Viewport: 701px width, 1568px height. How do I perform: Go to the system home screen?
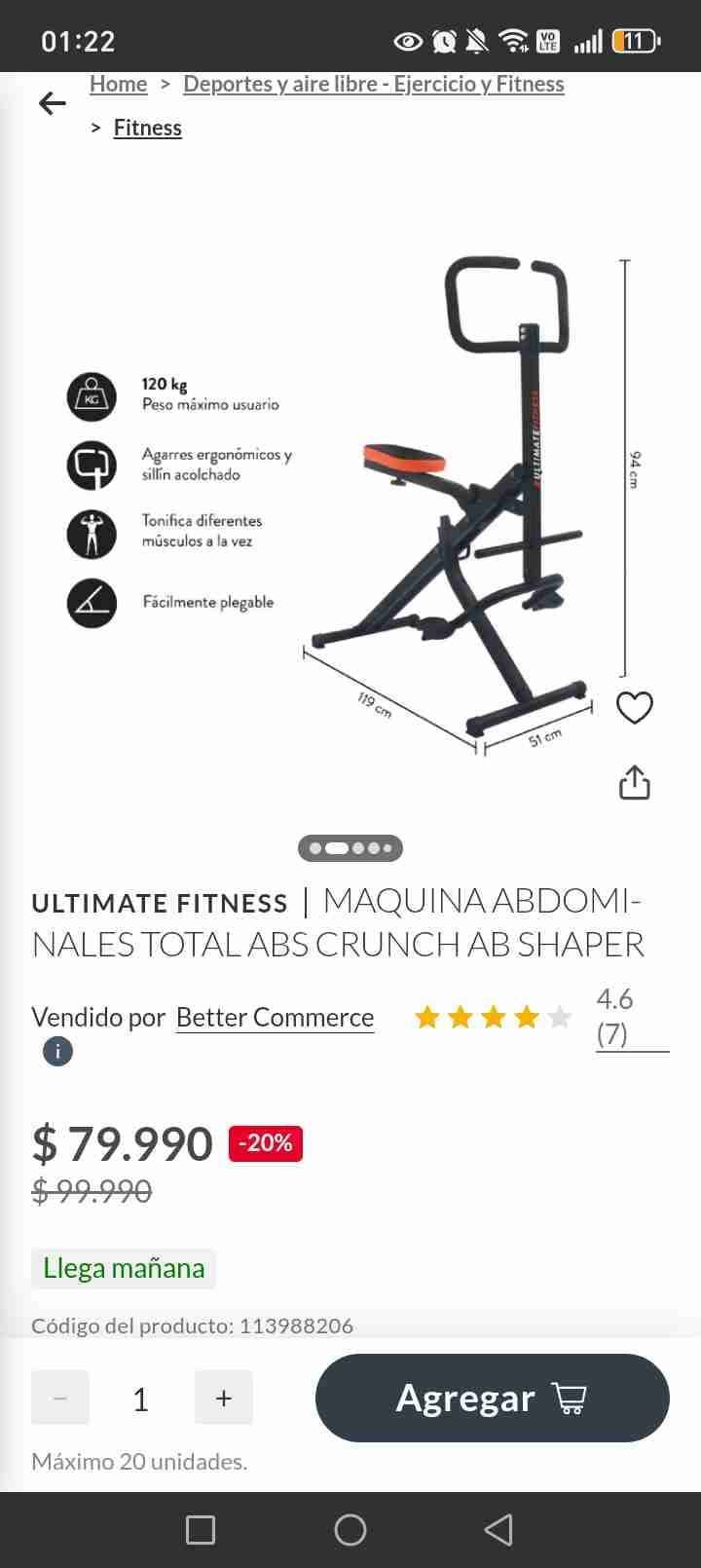[350, 1530]
